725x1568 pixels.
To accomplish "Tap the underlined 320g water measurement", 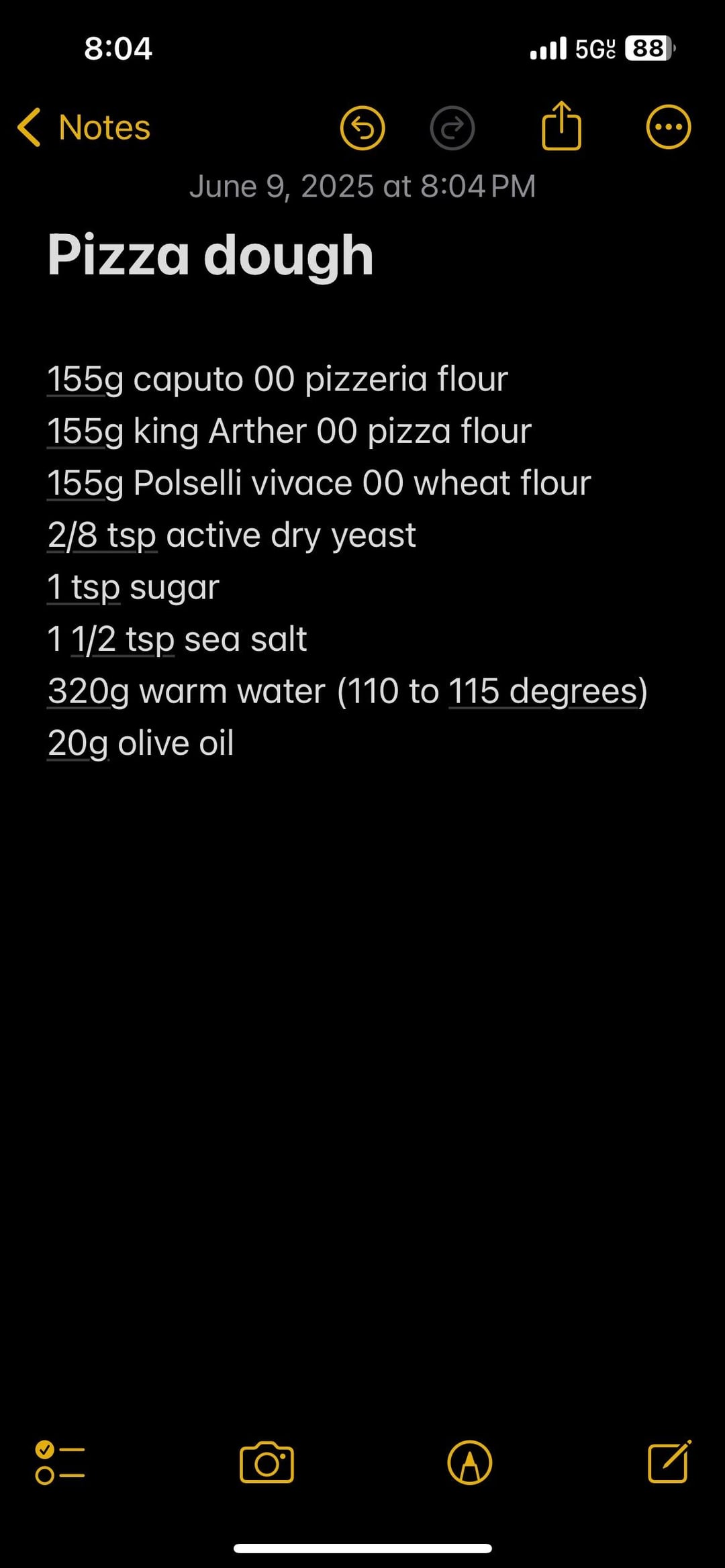I will 87,692.
